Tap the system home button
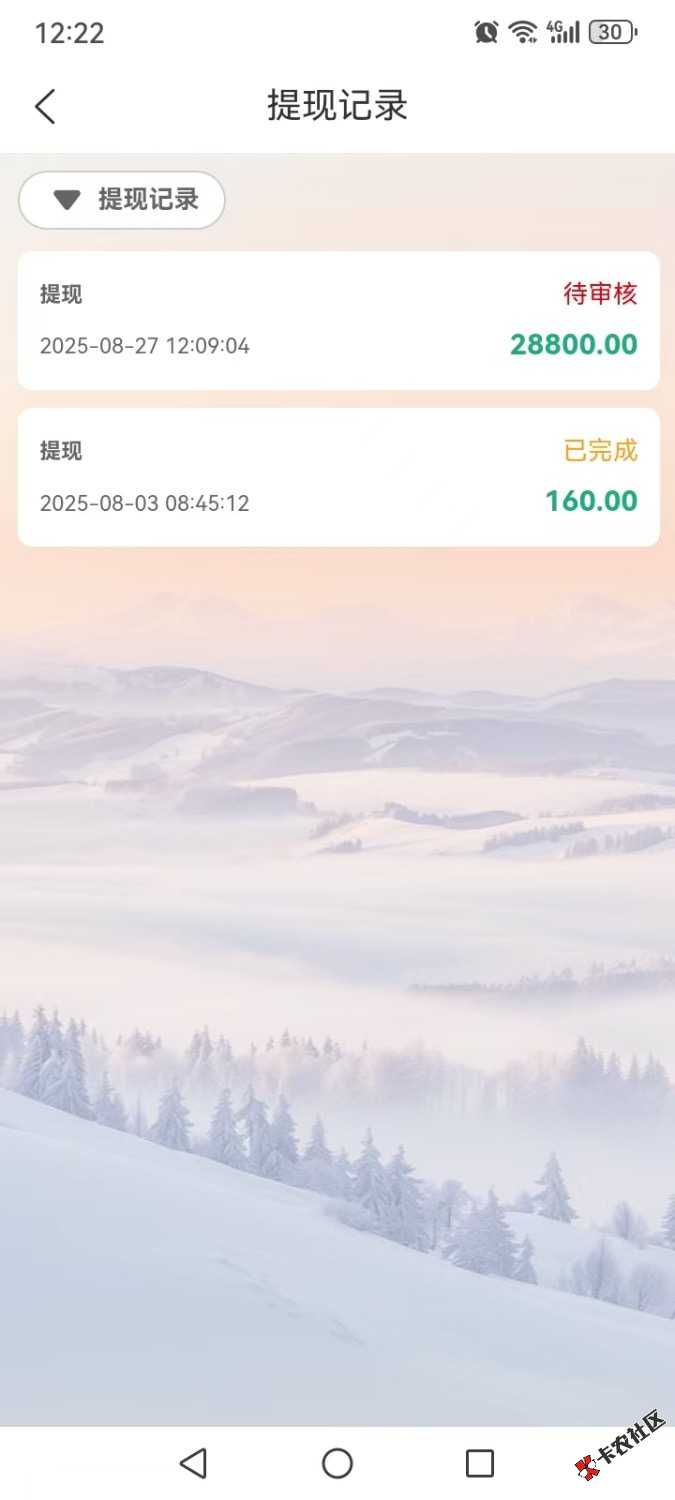This screenshot has width=675, height=1500. pyautogui.click(x=337, y=1463)
